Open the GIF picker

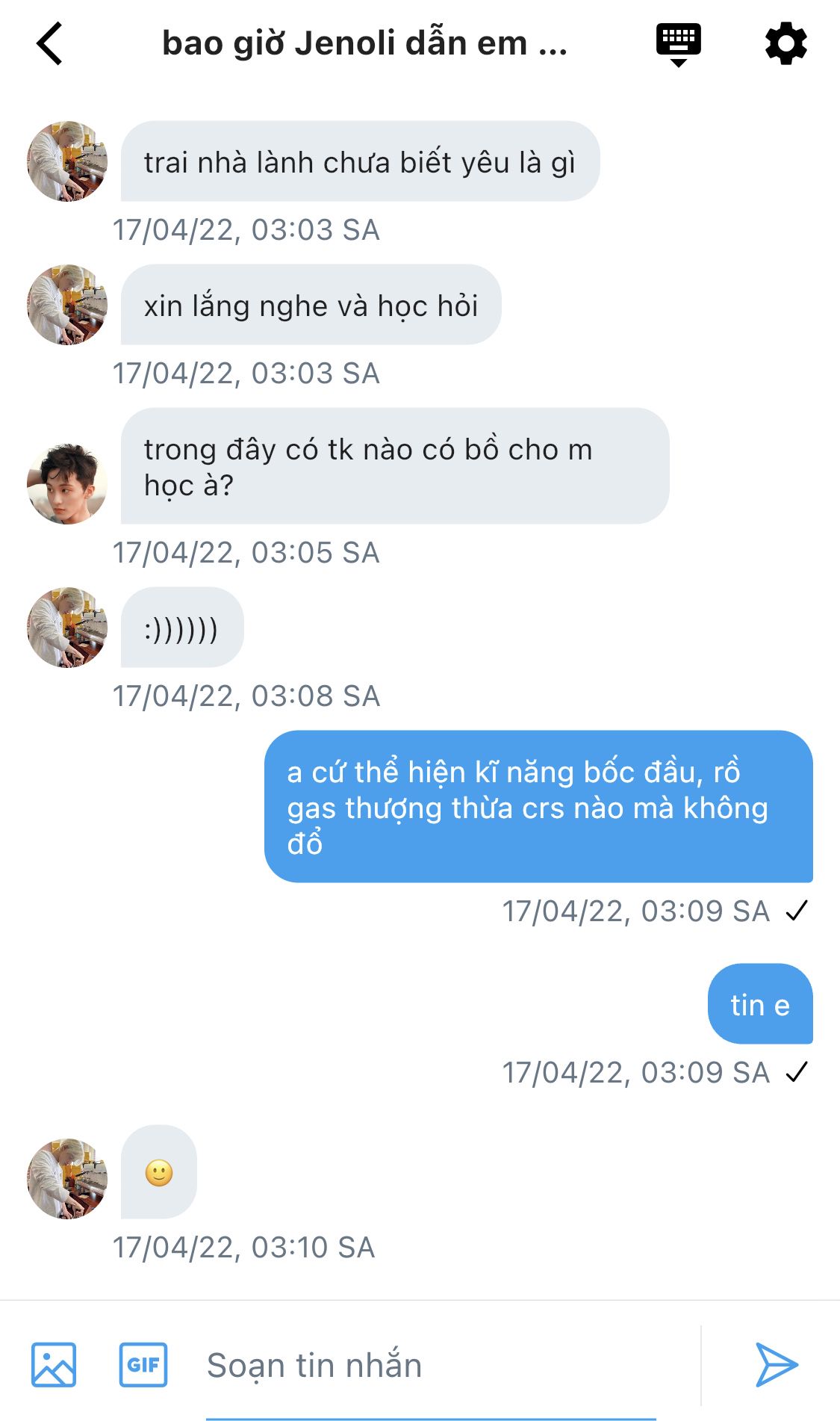(x=143, y=1364)
